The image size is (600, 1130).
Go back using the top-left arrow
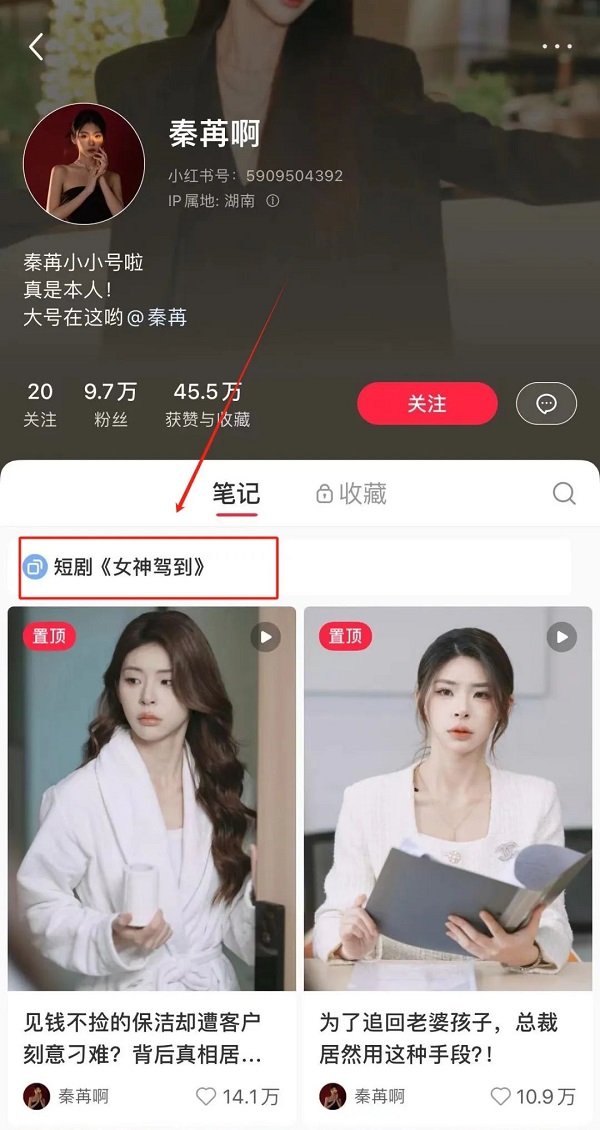(36, 47)
